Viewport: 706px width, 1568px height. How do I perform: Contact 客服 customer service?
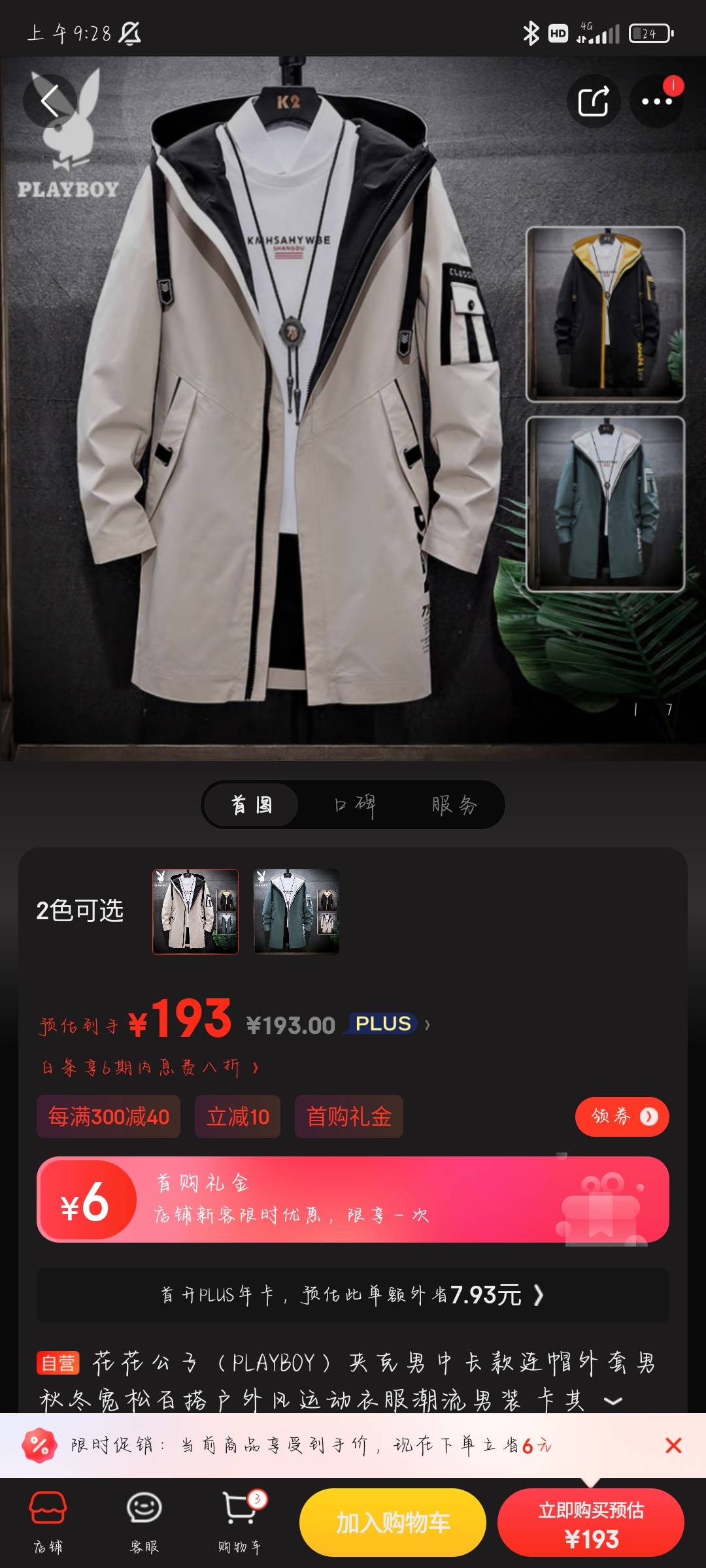144,1521
